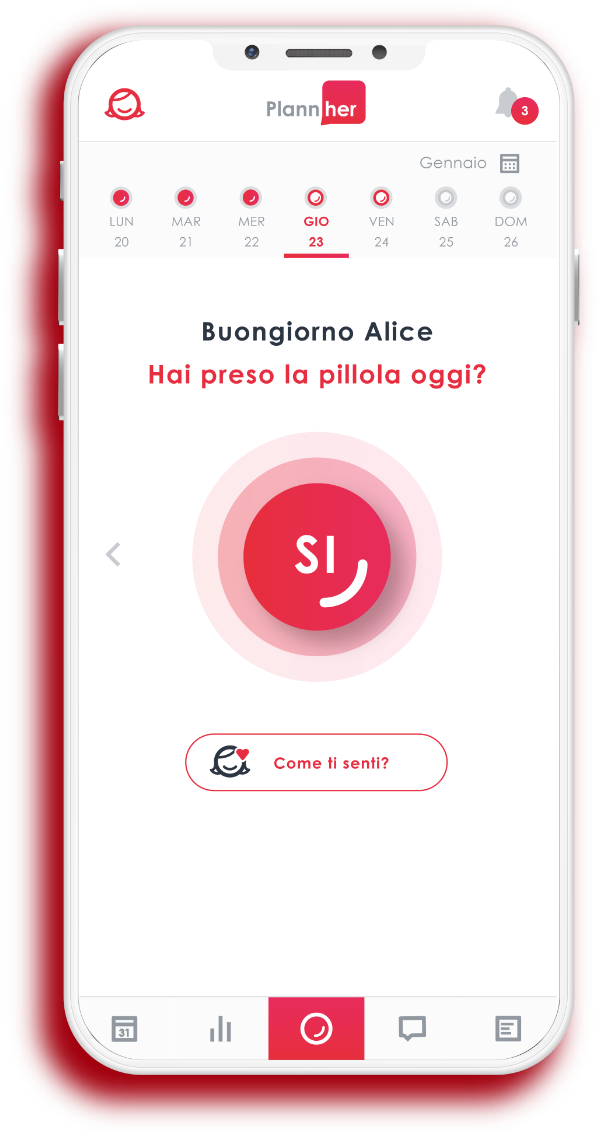Switch to the statistics chart tab

[220, 1028]
